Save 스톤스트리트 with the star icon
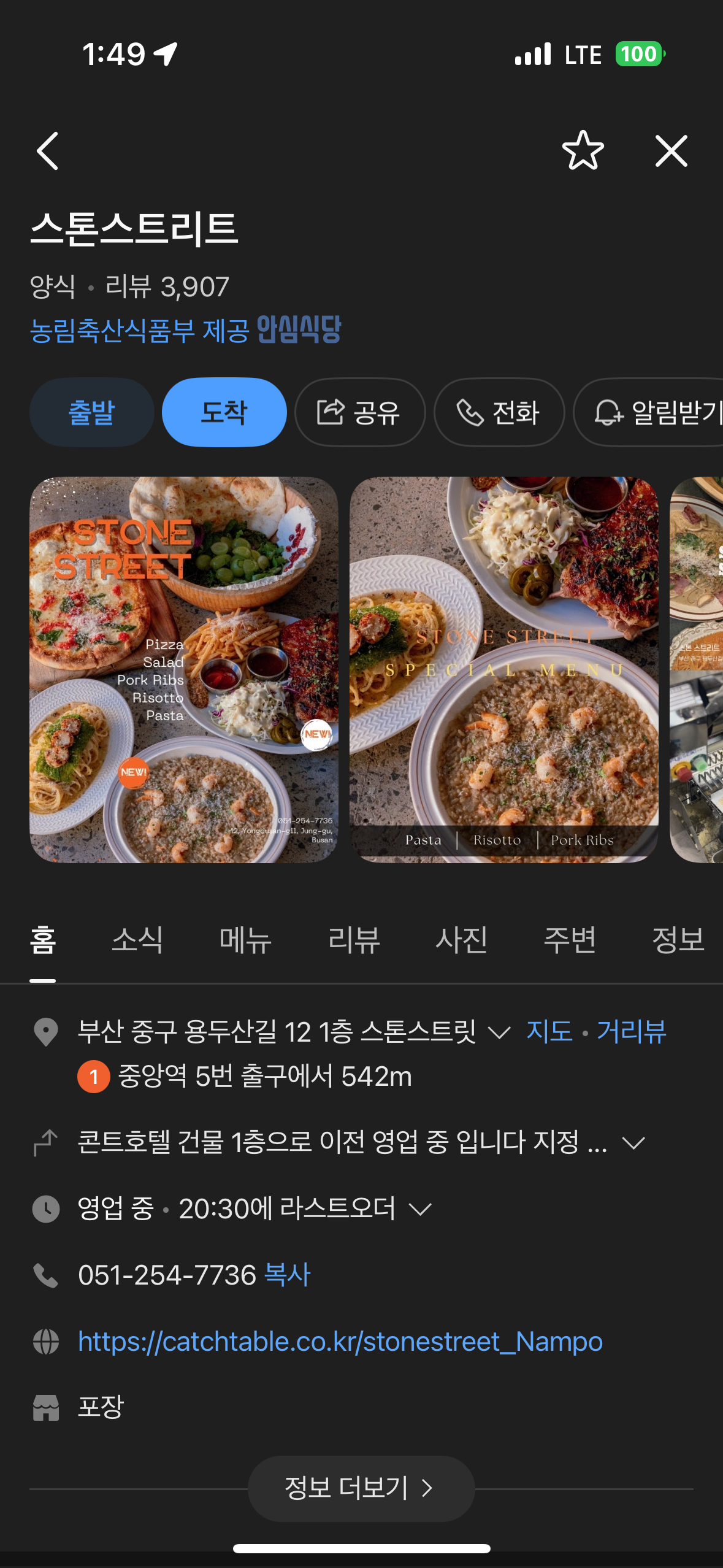Viewport: 723px width, 1568px height. (583, 151)
